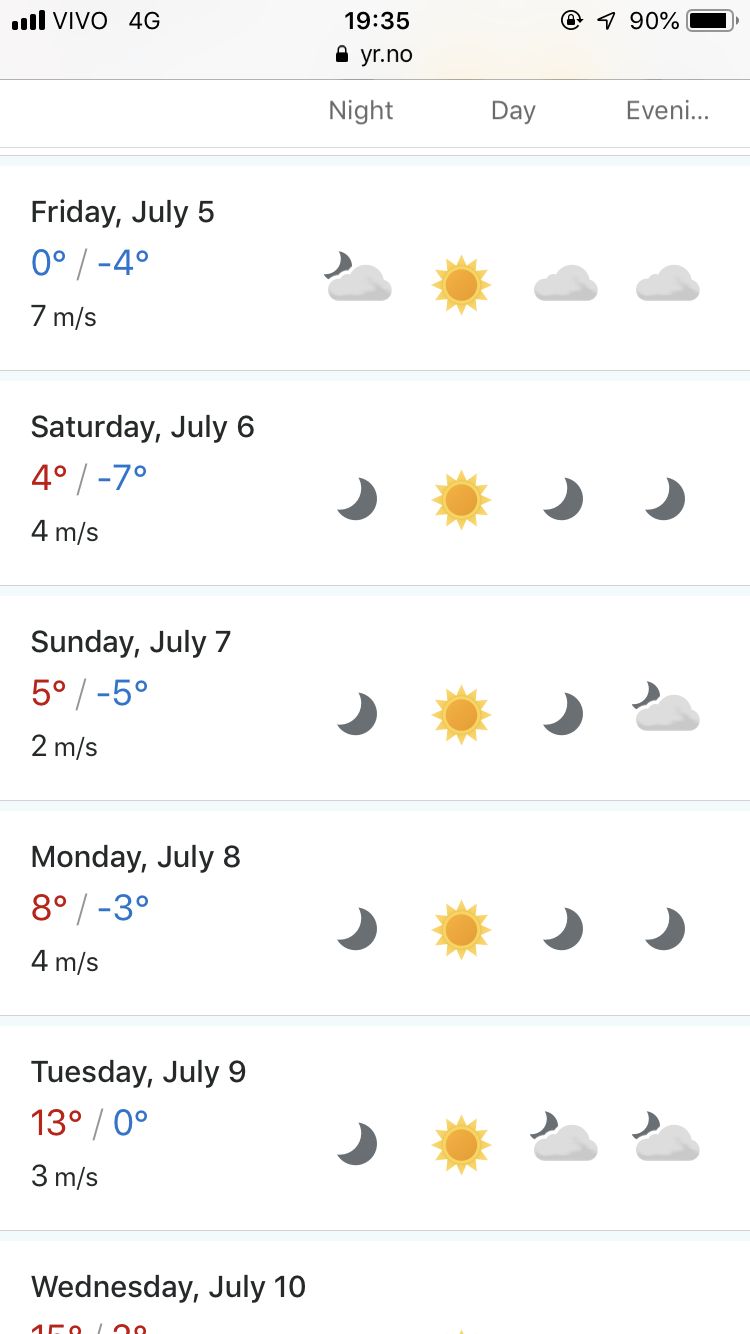
Task: Open the Wednesday, July 10 forecast
Action: click(x=375, y=1288)
